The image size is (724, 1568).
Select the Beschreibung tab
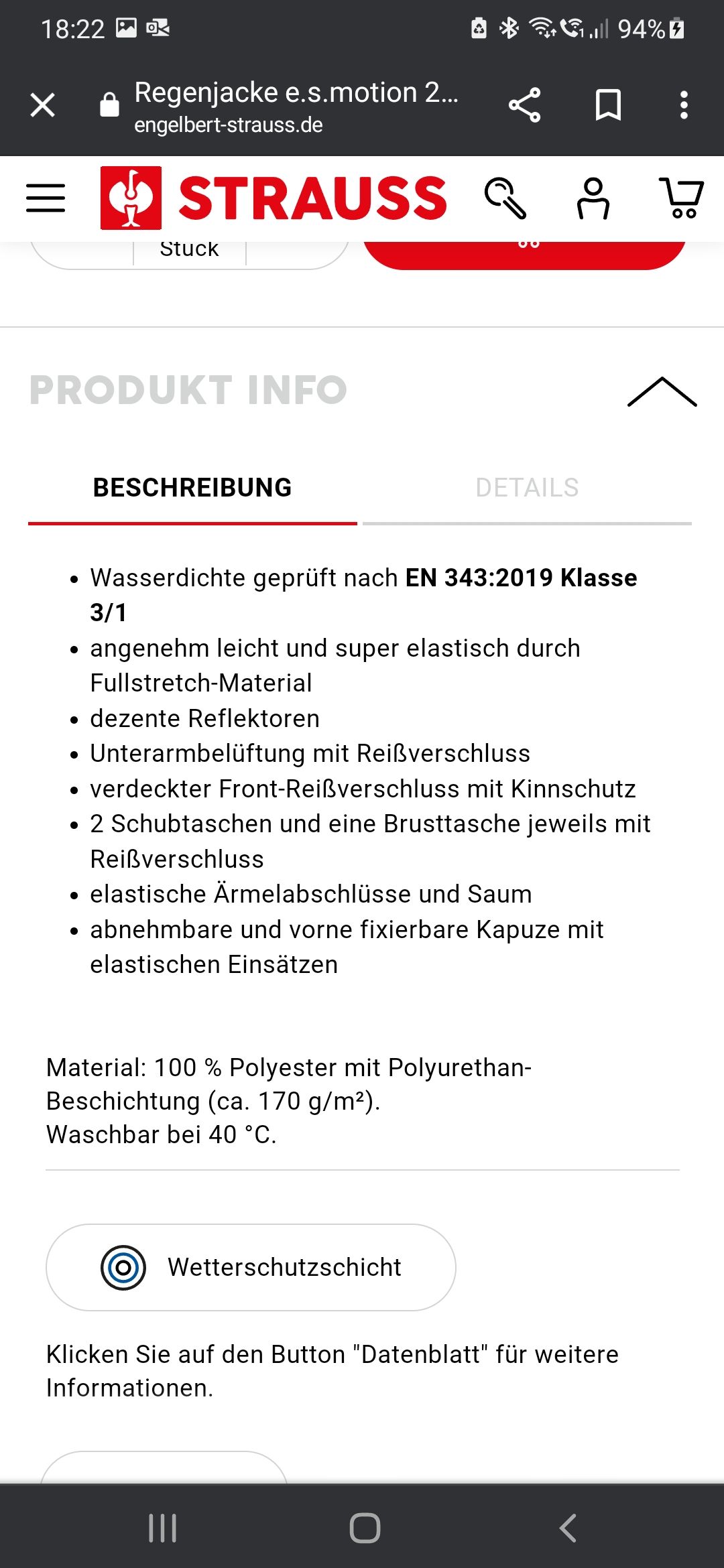(x=192, y=488)
